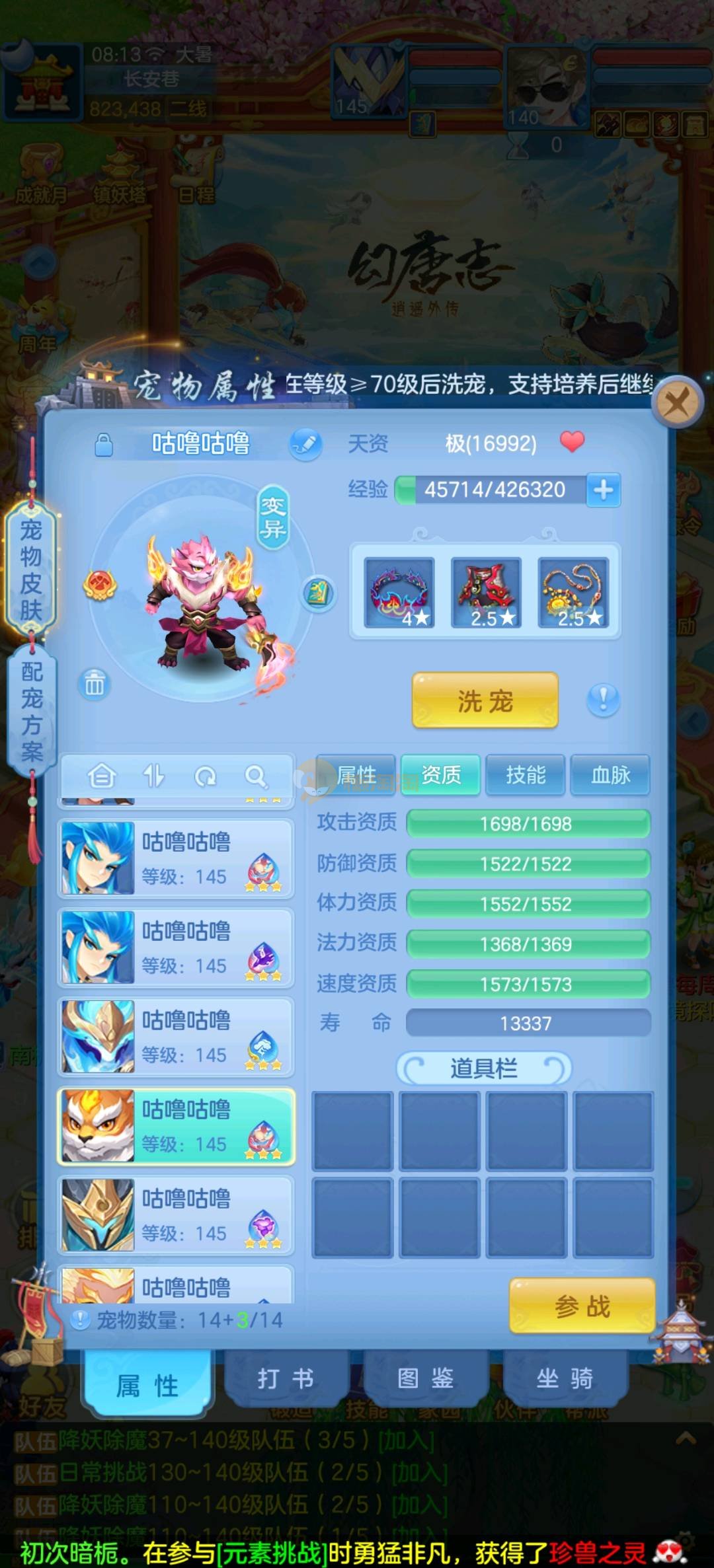
Task: Tap the 洗宠 button
Action: click(485, 701)
